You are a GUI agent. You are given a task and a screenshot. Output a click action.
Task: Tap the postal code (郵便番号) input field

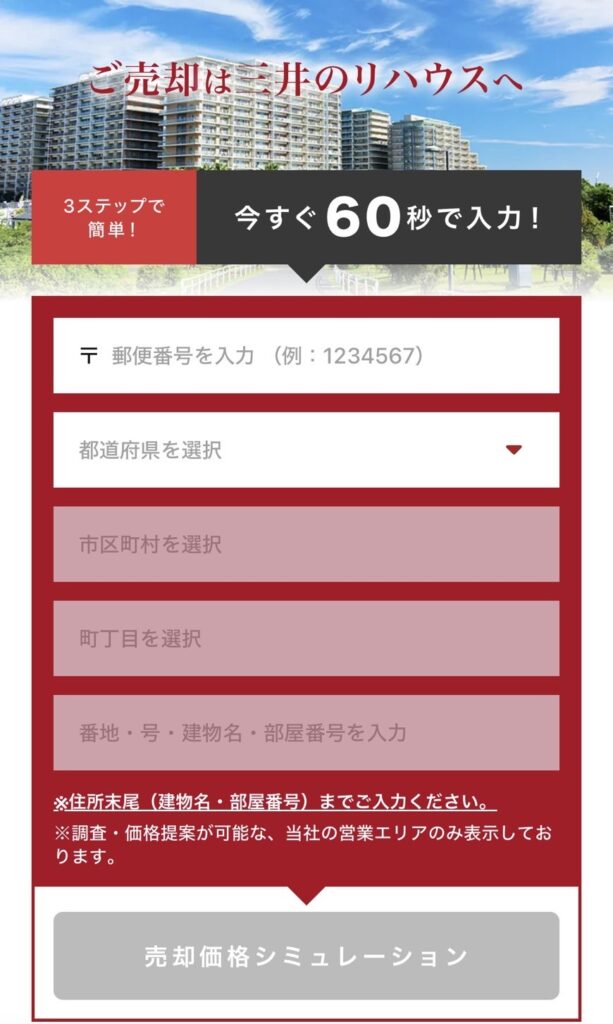[x=306, y=356]
